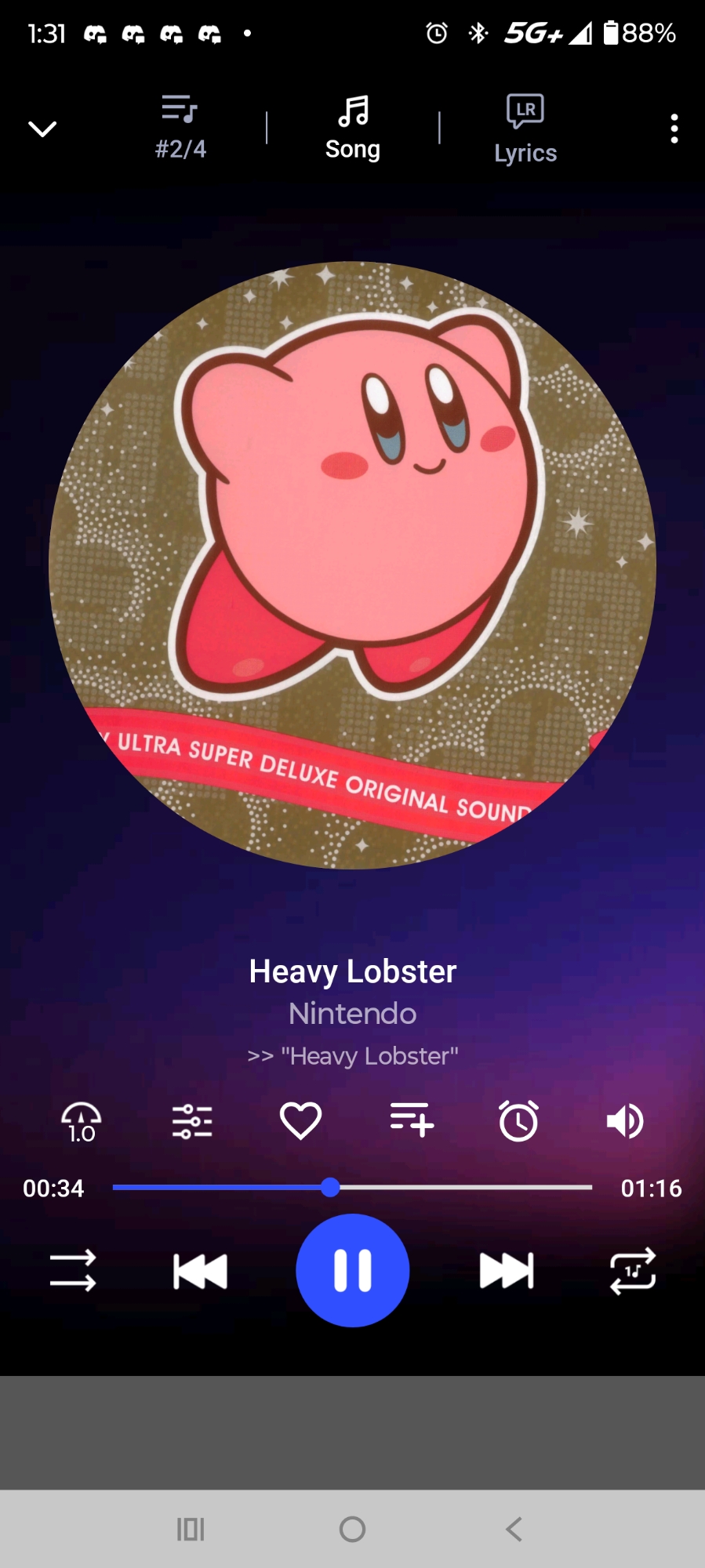This screenshot has height=1568, width=705.
Task: Skip to the previous track
Action: tap(201, 1271)
